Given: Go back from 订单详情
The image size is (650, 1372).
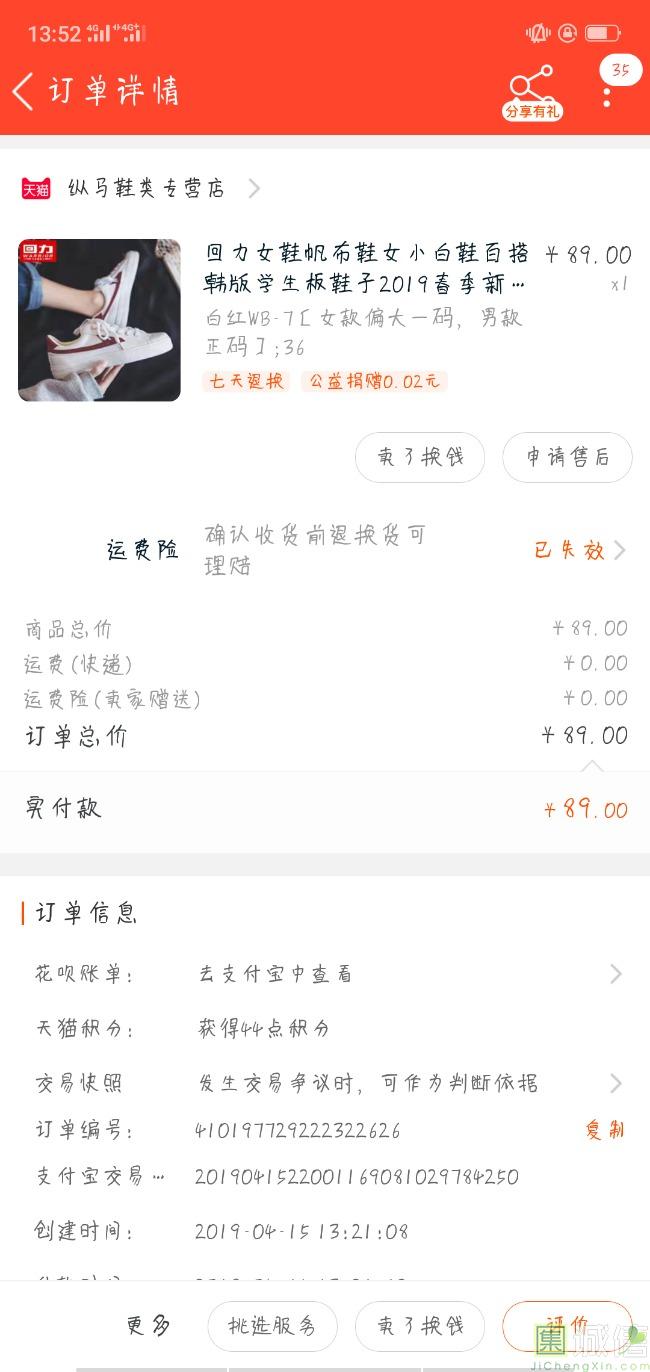Looking at the screenshot, I should point(22,91).
